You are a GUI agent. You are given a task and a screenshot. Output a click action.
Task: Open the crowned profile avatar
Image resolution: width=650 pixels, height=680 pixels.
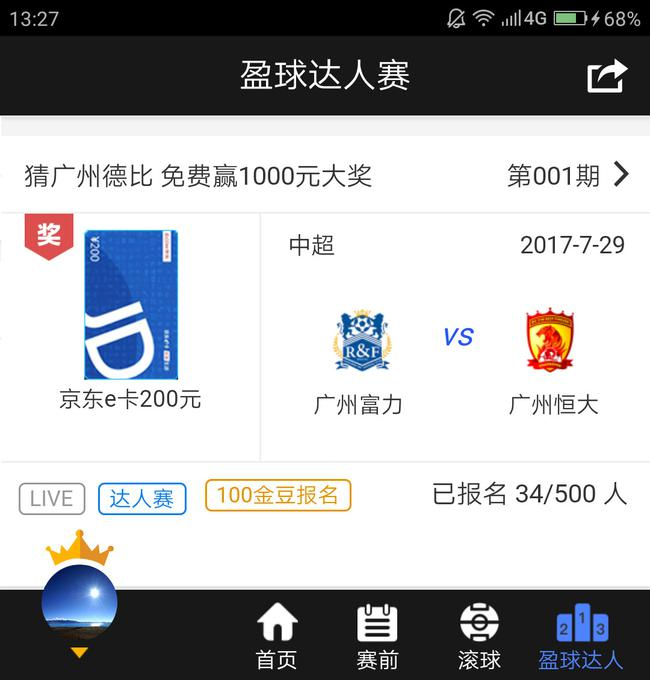point(79,601)
